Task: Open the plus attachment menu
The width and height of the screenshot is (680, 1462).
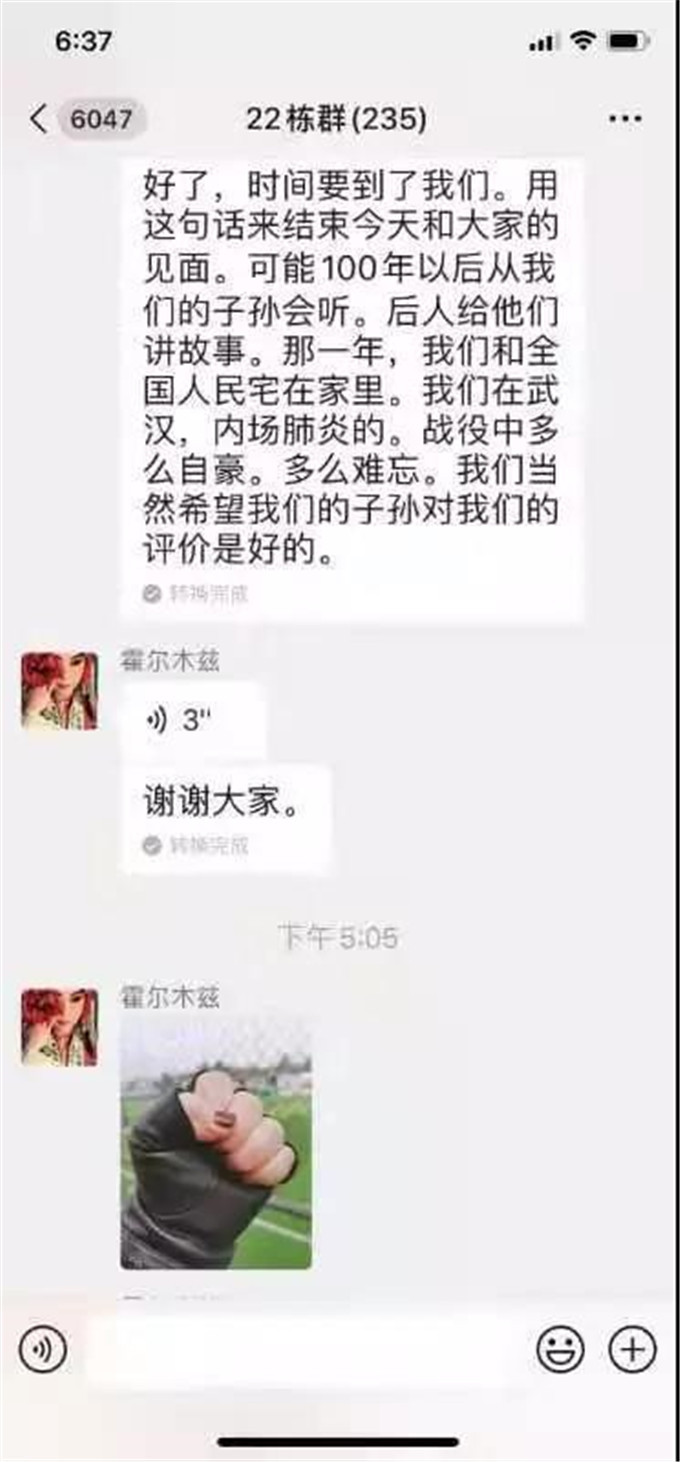Action: [x=632, y=1350]
